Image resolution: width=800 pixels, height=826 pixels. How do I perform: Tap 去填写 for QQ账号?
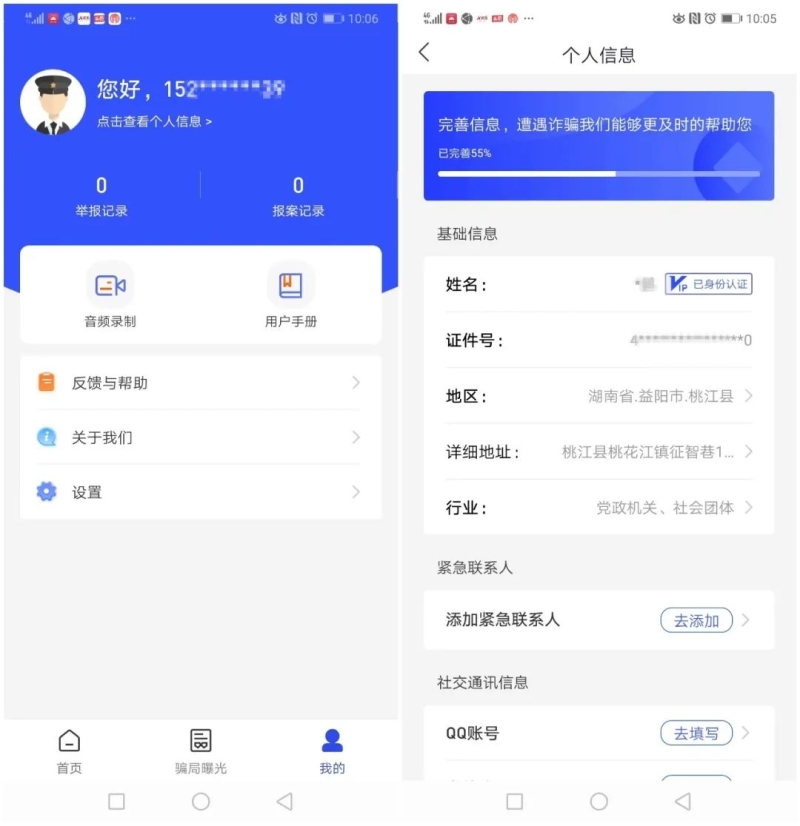tap(696, 733)
